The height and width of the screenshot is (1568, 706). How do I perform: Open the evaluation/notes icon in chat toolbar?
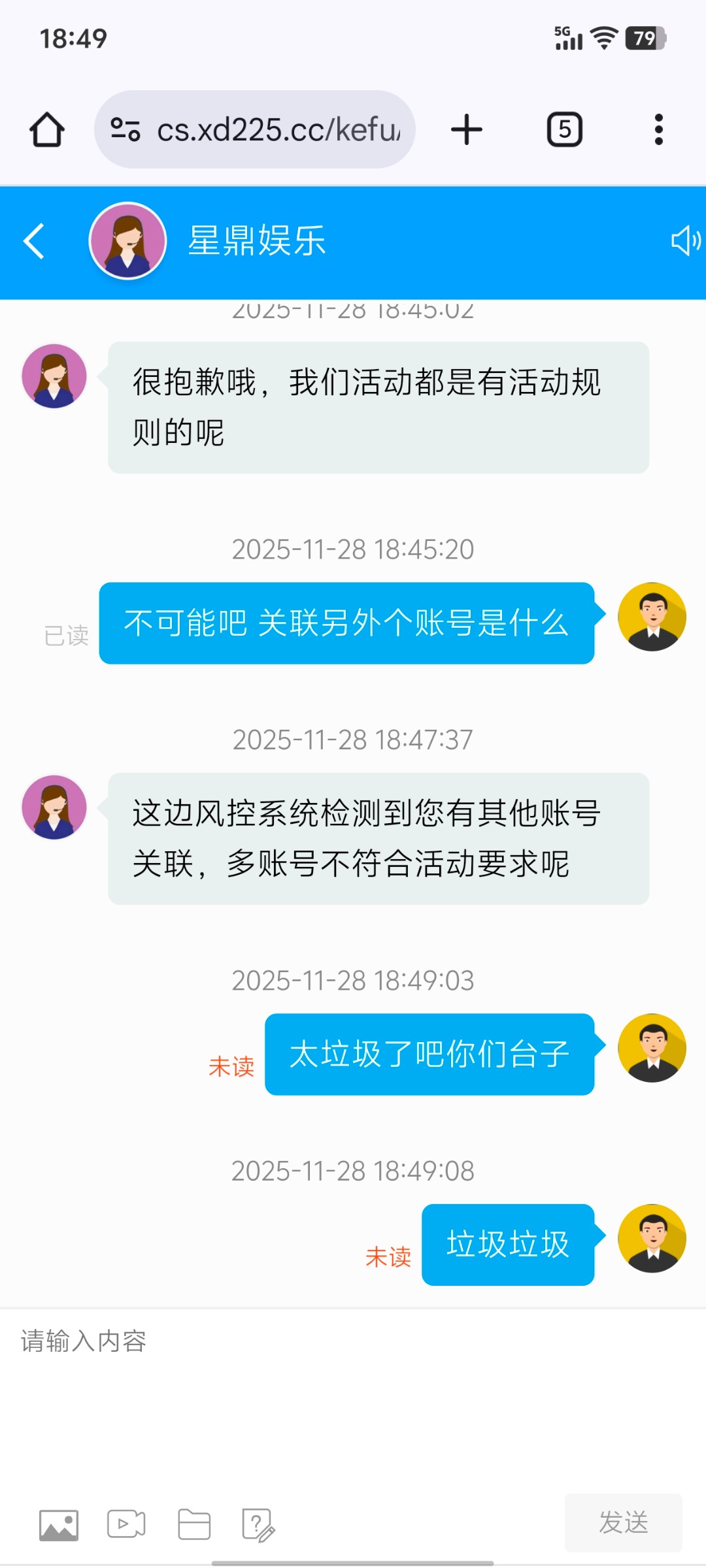tap(257, 1524)
